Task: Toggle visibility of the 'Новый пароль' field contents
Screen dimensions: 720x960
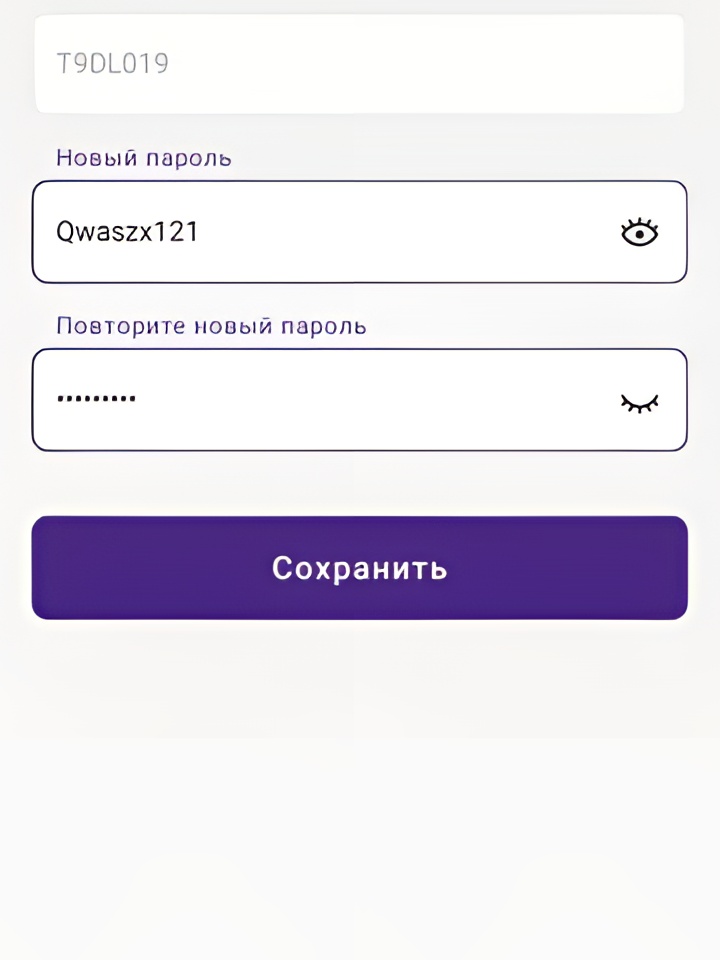Action: (x=640, y=231)
